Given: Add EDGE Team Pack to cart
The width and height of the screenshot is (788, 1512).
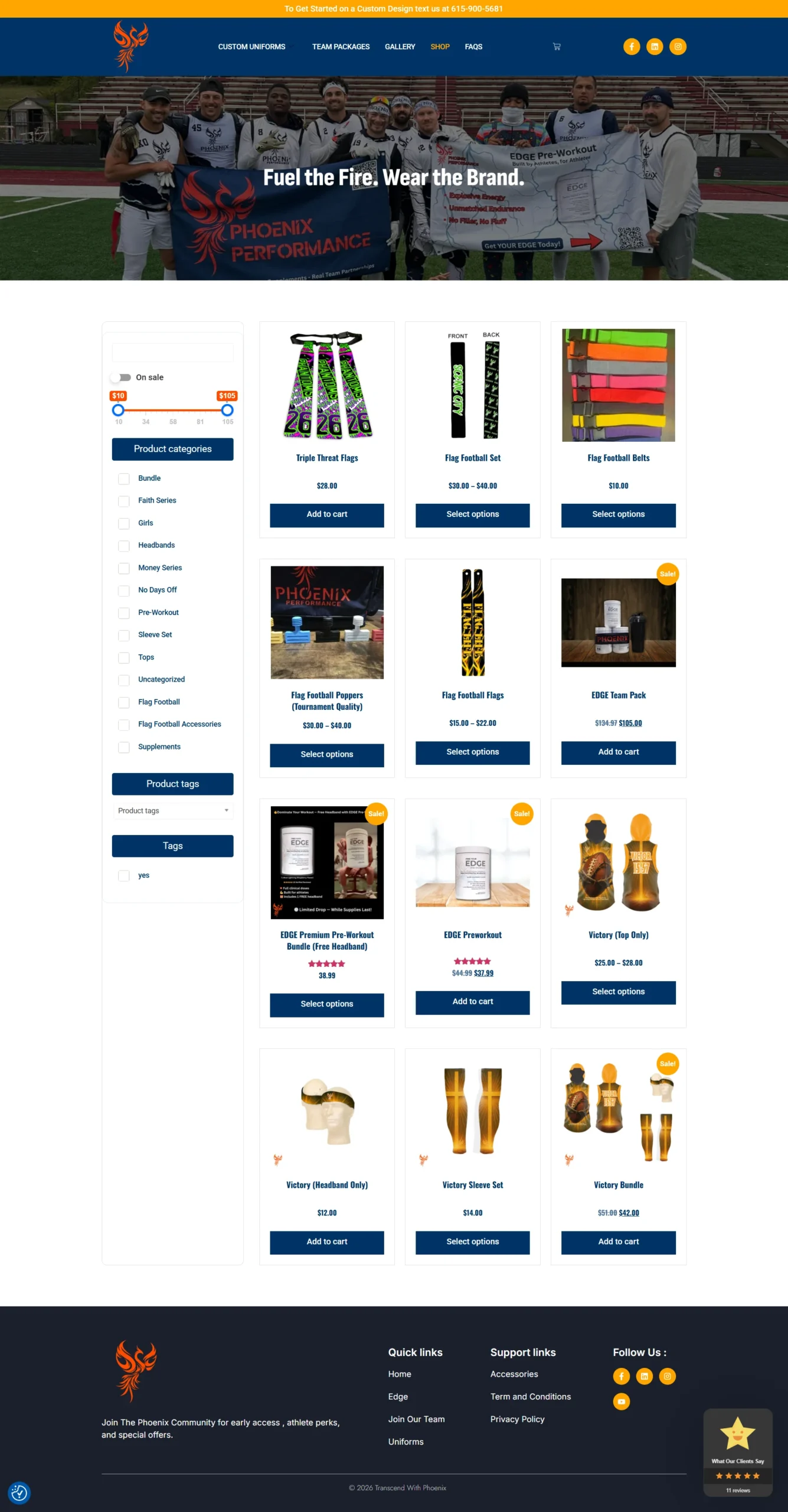Looking at the screenshot, I should pos(618,752).
